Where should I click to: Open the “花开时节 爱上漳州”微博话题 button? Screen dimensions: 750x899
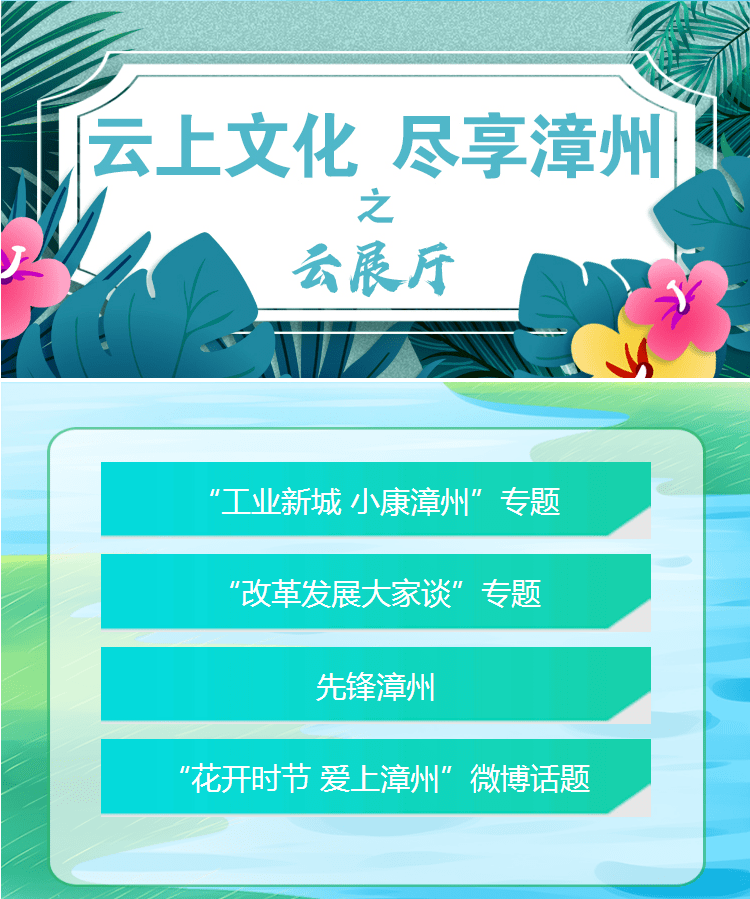click(x=376, y=777)
